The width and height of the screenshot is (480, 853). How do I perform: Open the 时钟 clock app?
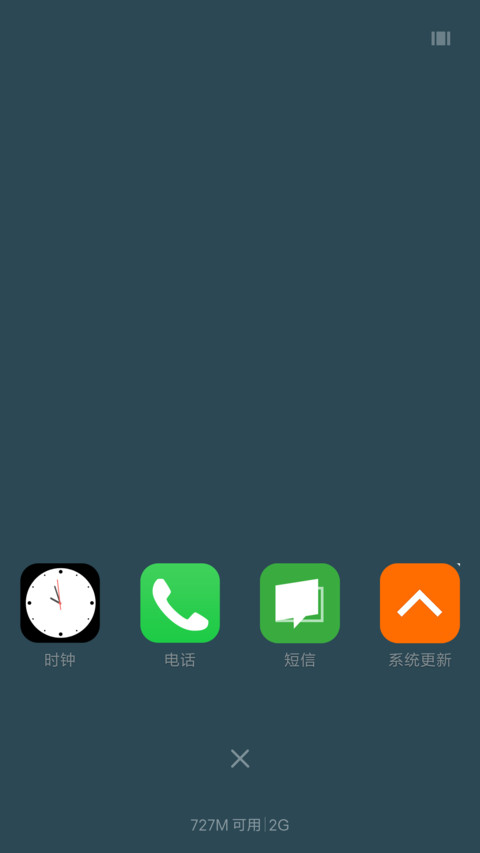pos(60,603)
